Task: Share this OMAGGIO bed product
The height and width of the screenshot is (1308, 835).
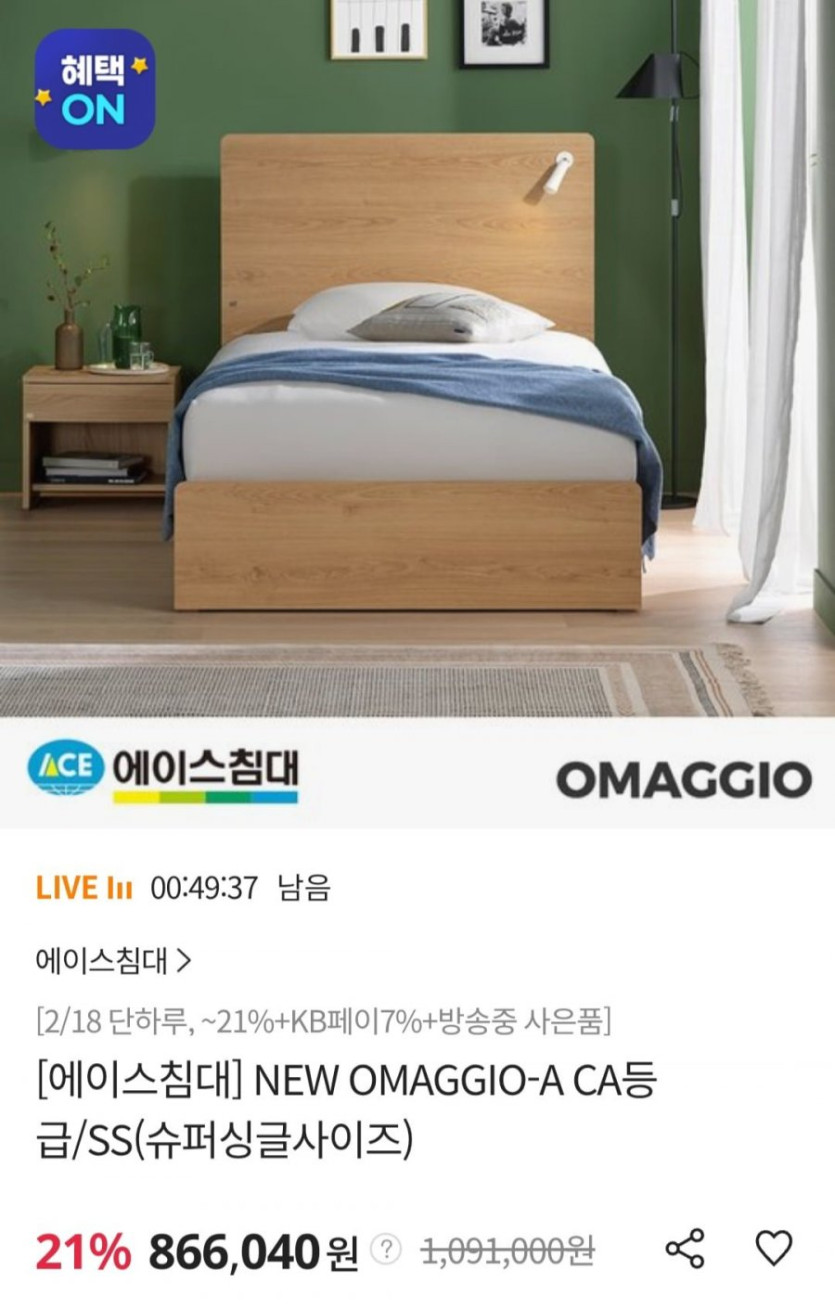Action: click(685, 1249)
